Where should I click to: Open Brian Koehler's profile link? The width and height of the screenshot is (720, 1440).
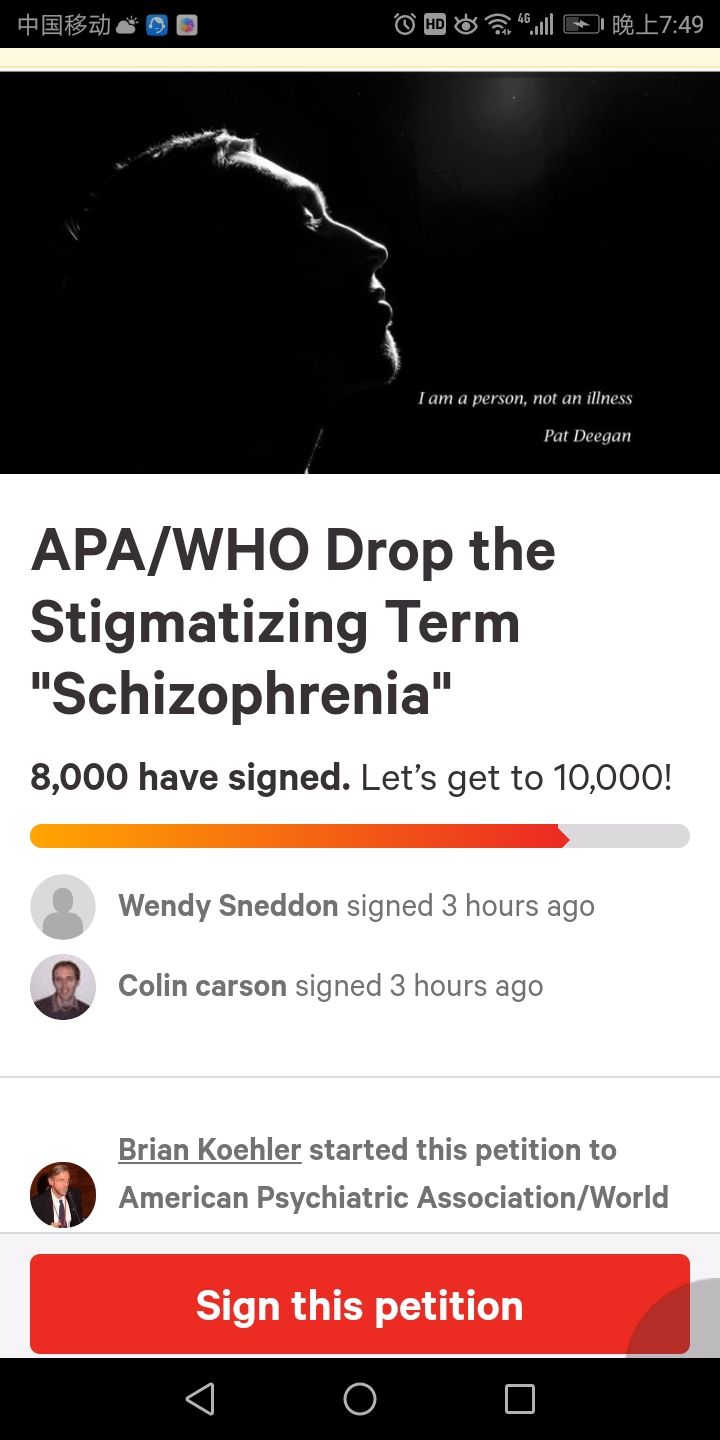coord(210,1150)
